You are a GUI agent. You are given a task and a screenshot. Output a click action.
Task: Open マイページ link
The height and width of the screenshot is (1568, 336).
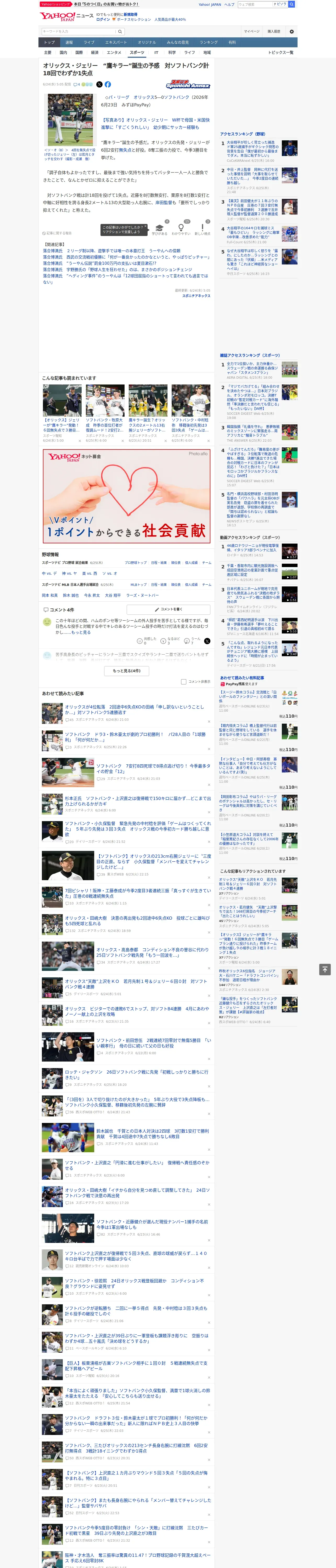coord(252,31)
